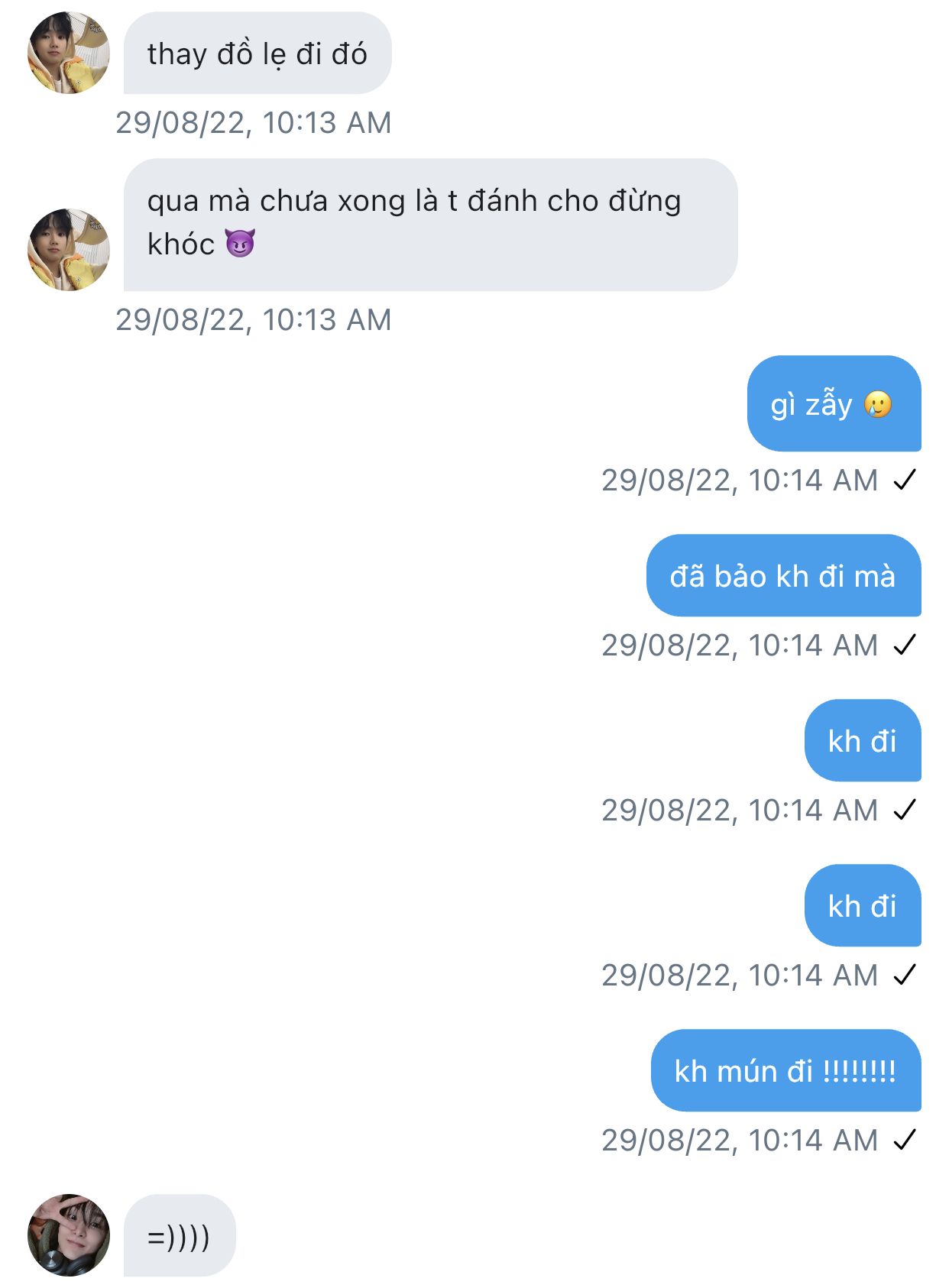The height and width of the screenshot is (1288, 949).
Task: Tap the "kh mún đi !!!!!!!!" message bubble
Action: (785, 1070)
